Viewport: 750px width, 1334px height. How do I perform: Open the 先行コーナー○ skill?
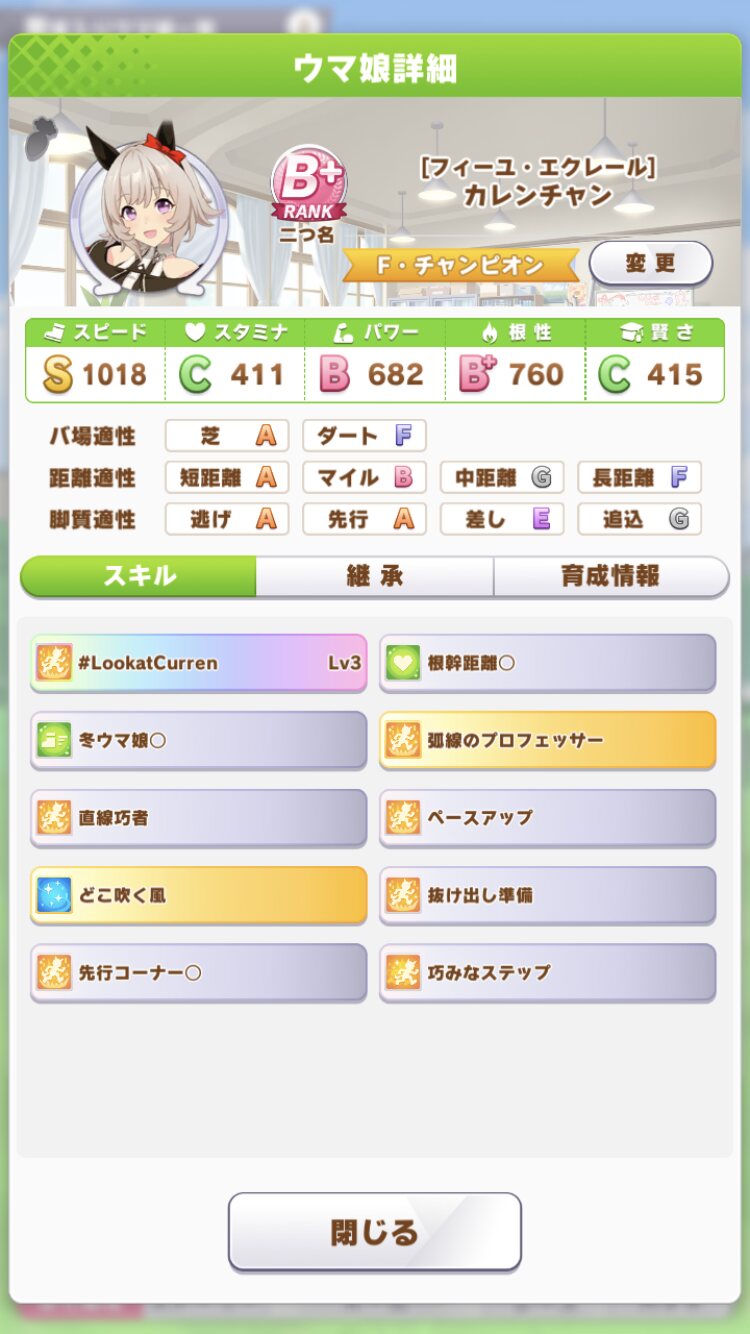199,972
